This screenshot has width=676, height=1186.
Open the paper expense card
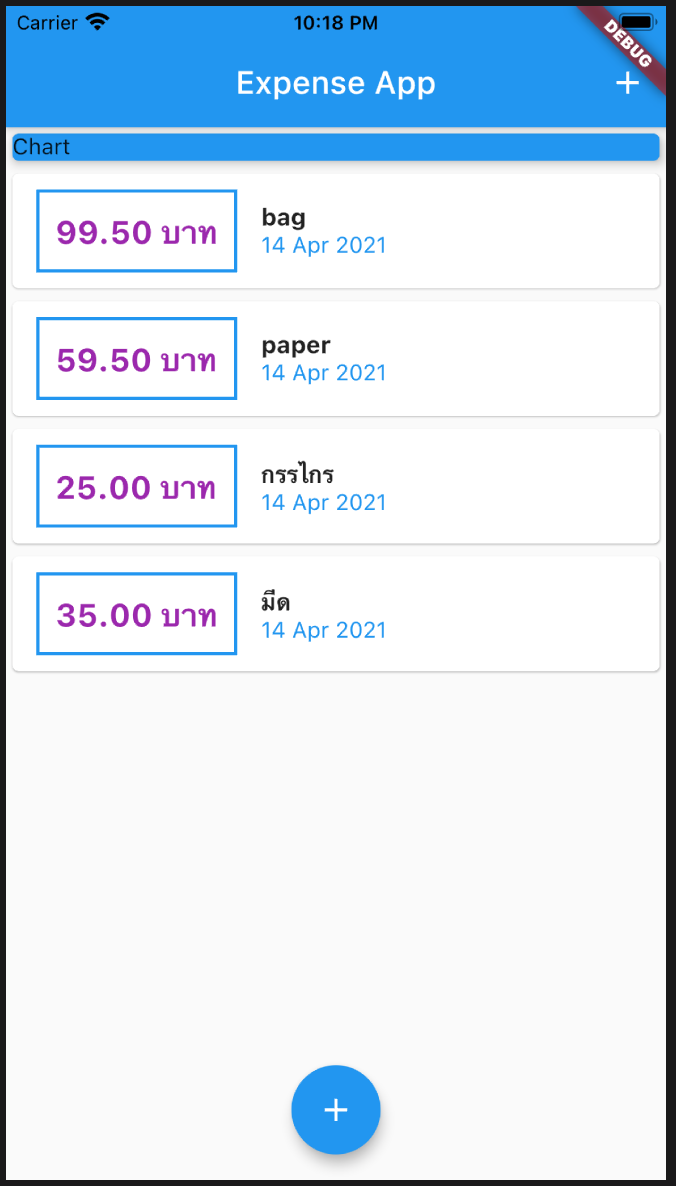click(336, 359)
